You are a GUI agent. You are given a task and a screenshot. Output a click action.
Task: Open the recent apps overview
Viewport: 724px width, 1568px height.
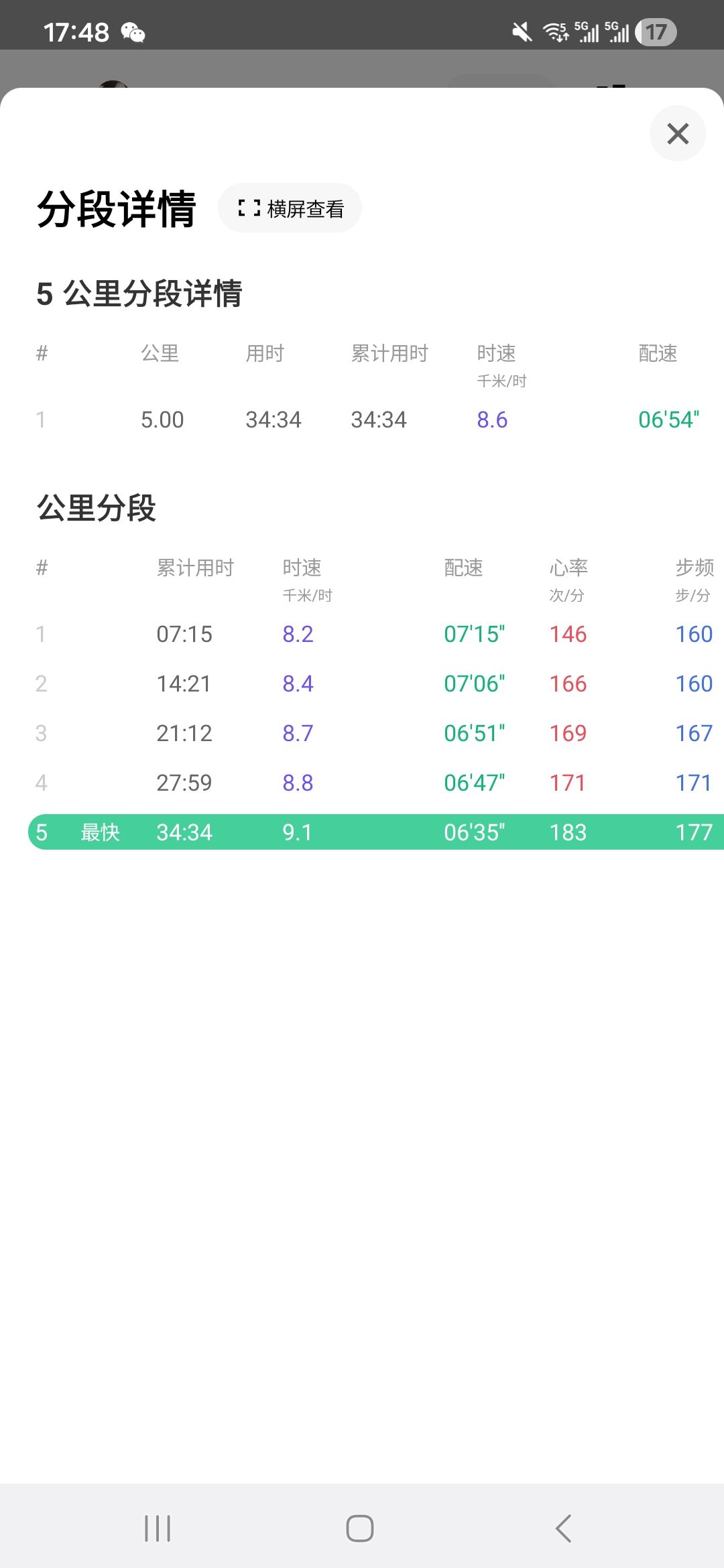158,1528
